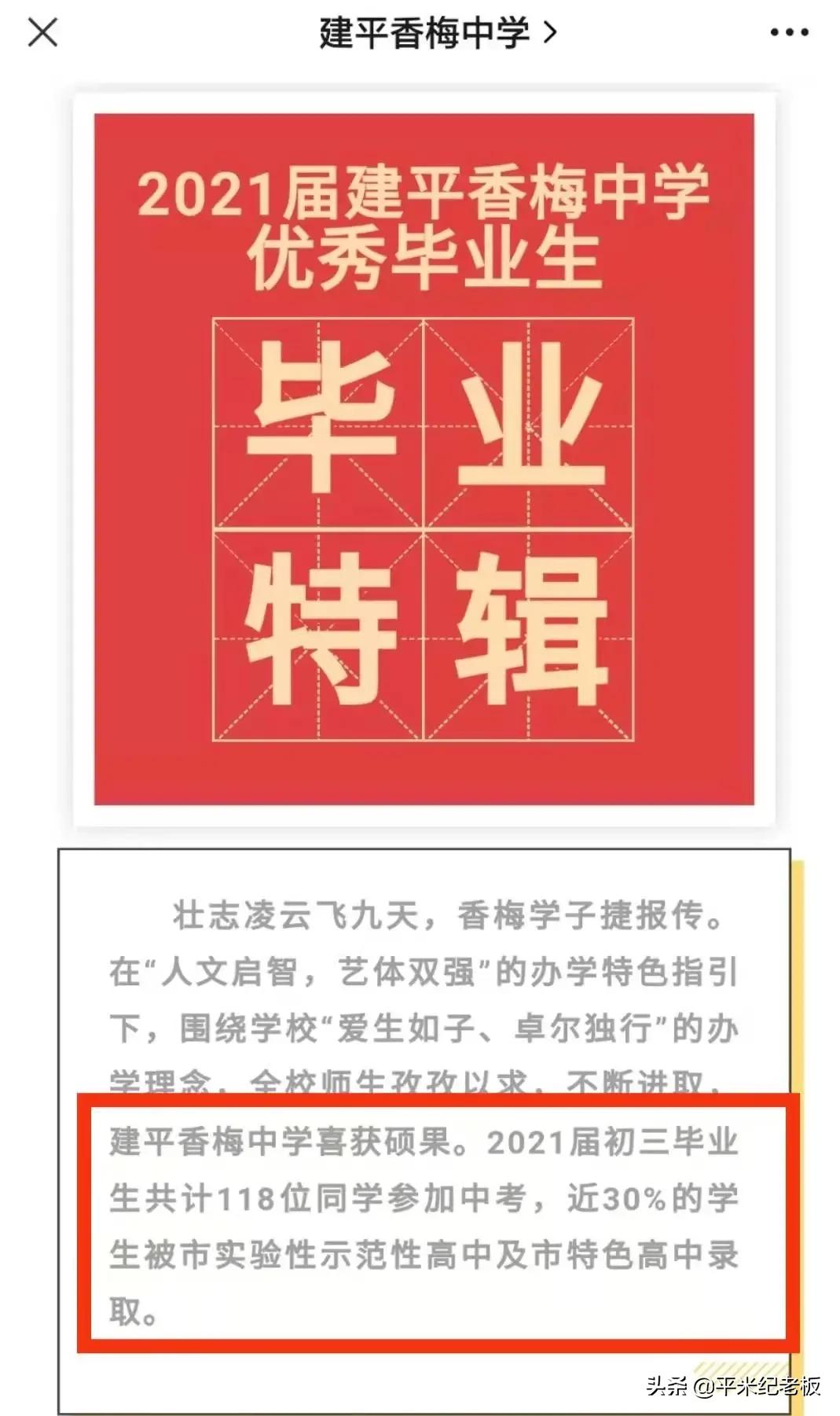
Task: Tap the title chevron to view account details
Action: click(550, 33)
